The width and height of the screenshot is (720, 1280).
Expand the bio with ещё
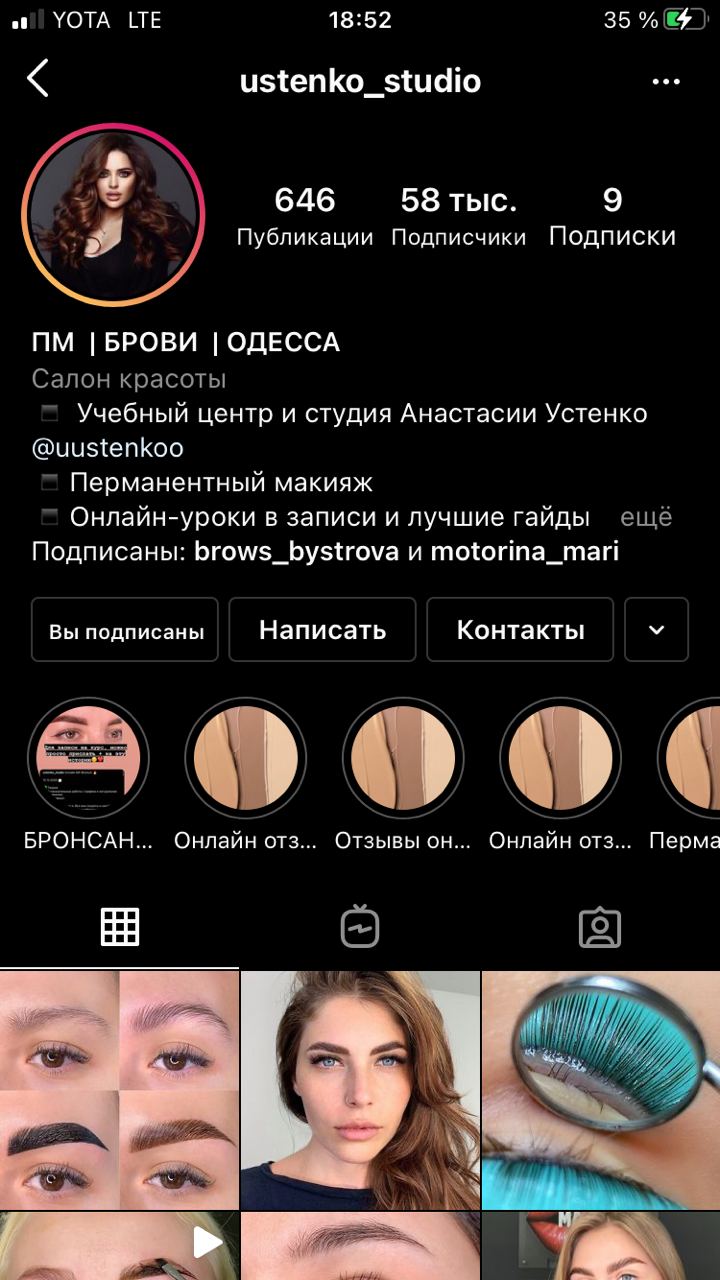pyautogui.click(x=646, y=517)
